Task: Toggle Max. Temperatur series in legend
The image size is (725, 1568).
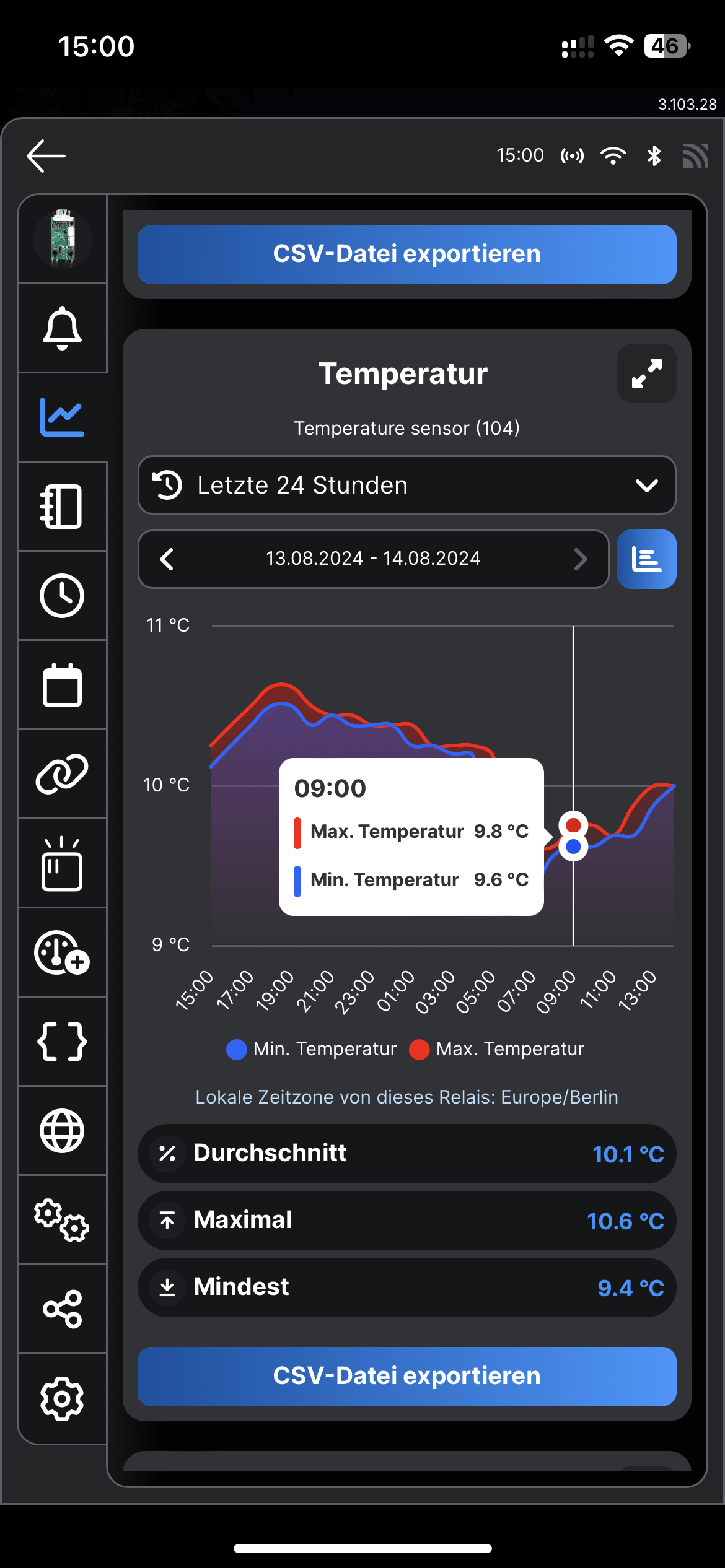Action: (497, 1049)
